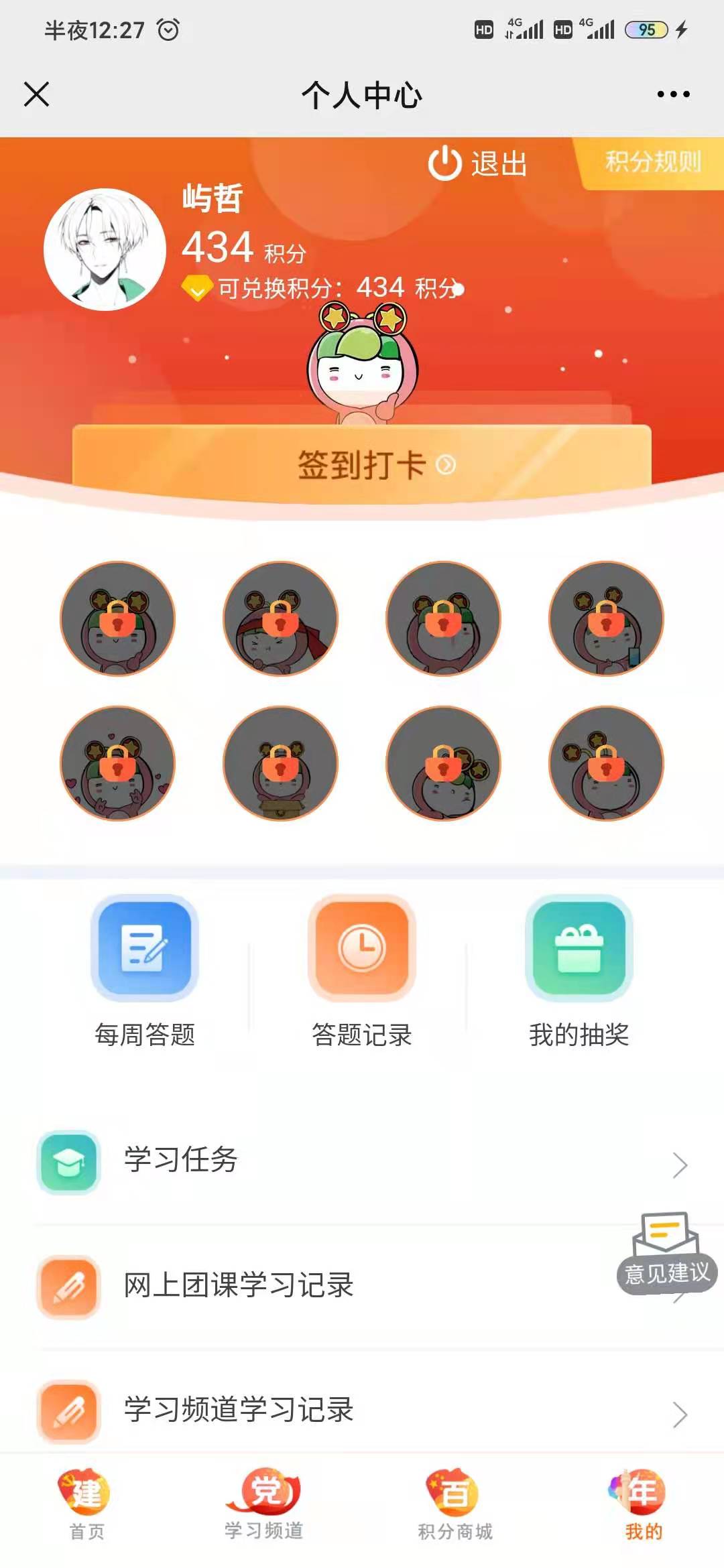
Task: Tap the 签到打卡 check-in button
Action: [x=362, y=464]
